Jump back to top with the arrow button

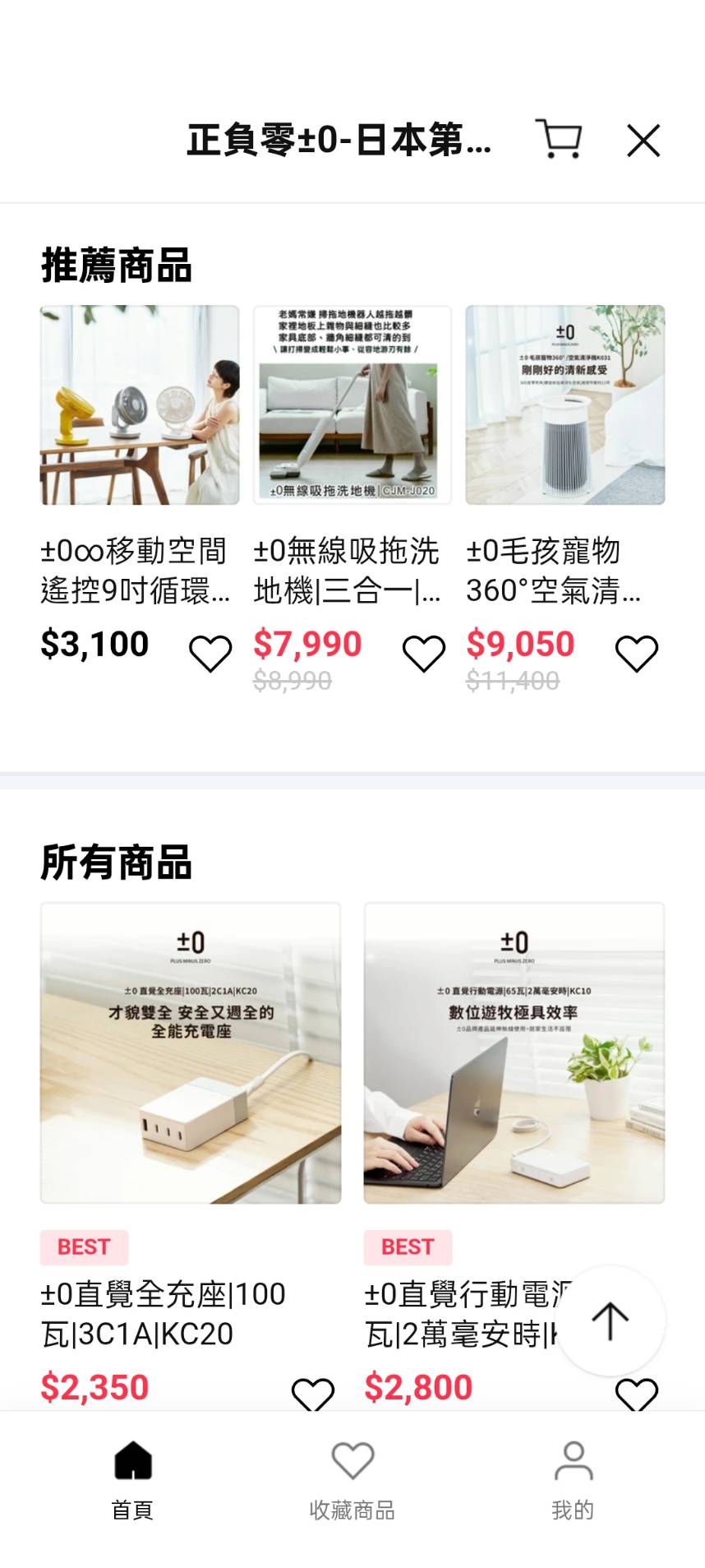[x=610, y=1321]
